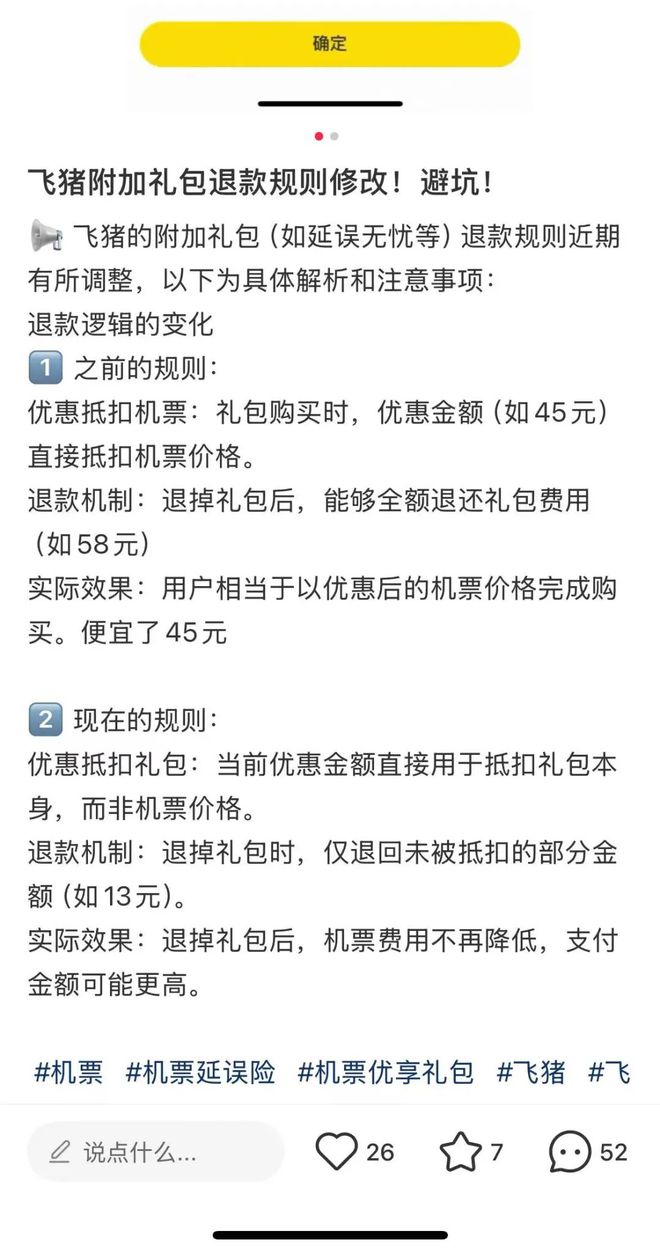660x1253 pixels.
Task: Open the #机票优享礼包 hashtag
Action: [x=385, y=1073]
